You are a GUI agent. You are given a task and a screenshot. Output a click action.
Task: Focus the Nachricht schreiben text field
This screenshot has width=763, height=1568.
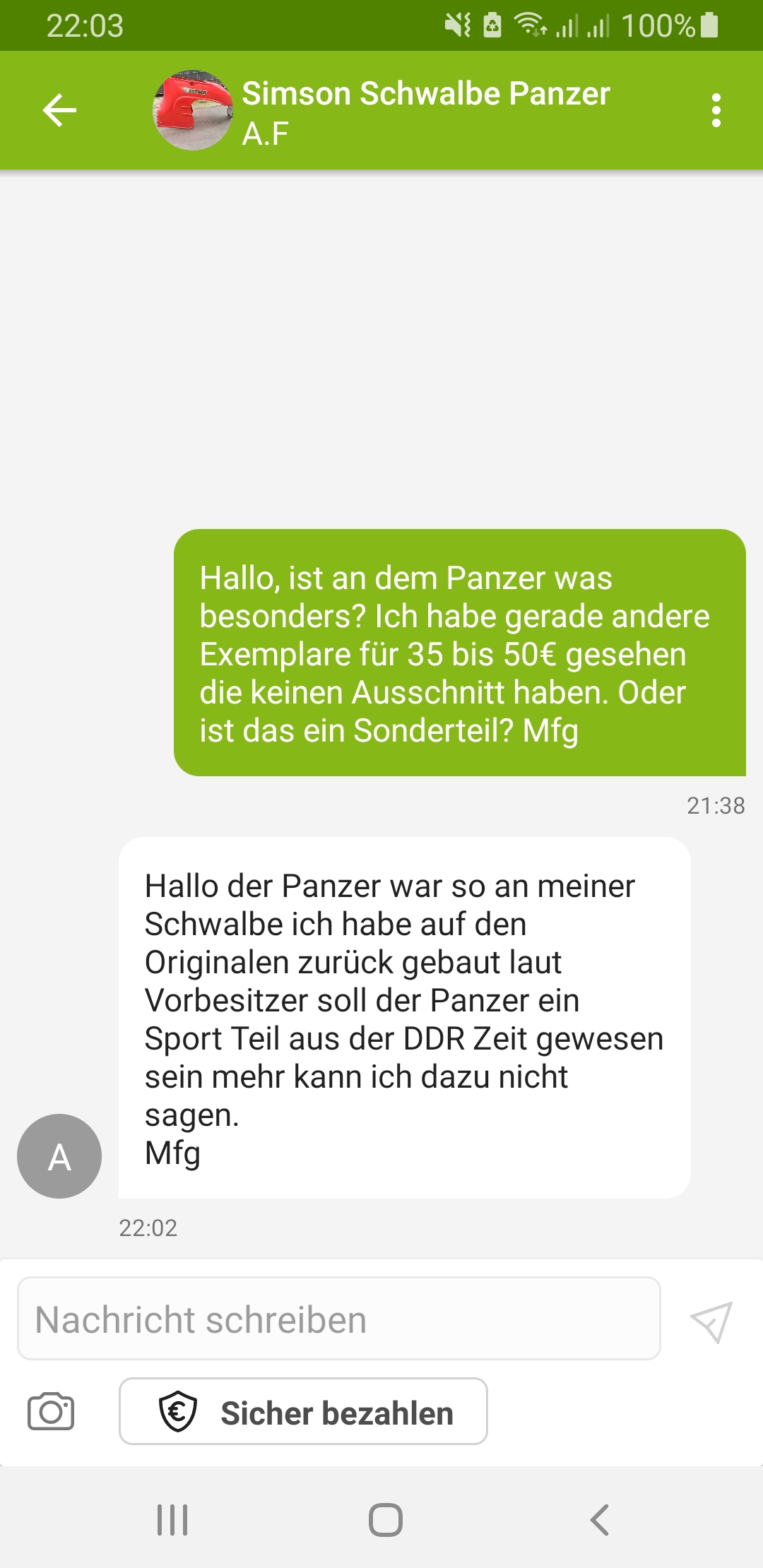[339, 1319]
